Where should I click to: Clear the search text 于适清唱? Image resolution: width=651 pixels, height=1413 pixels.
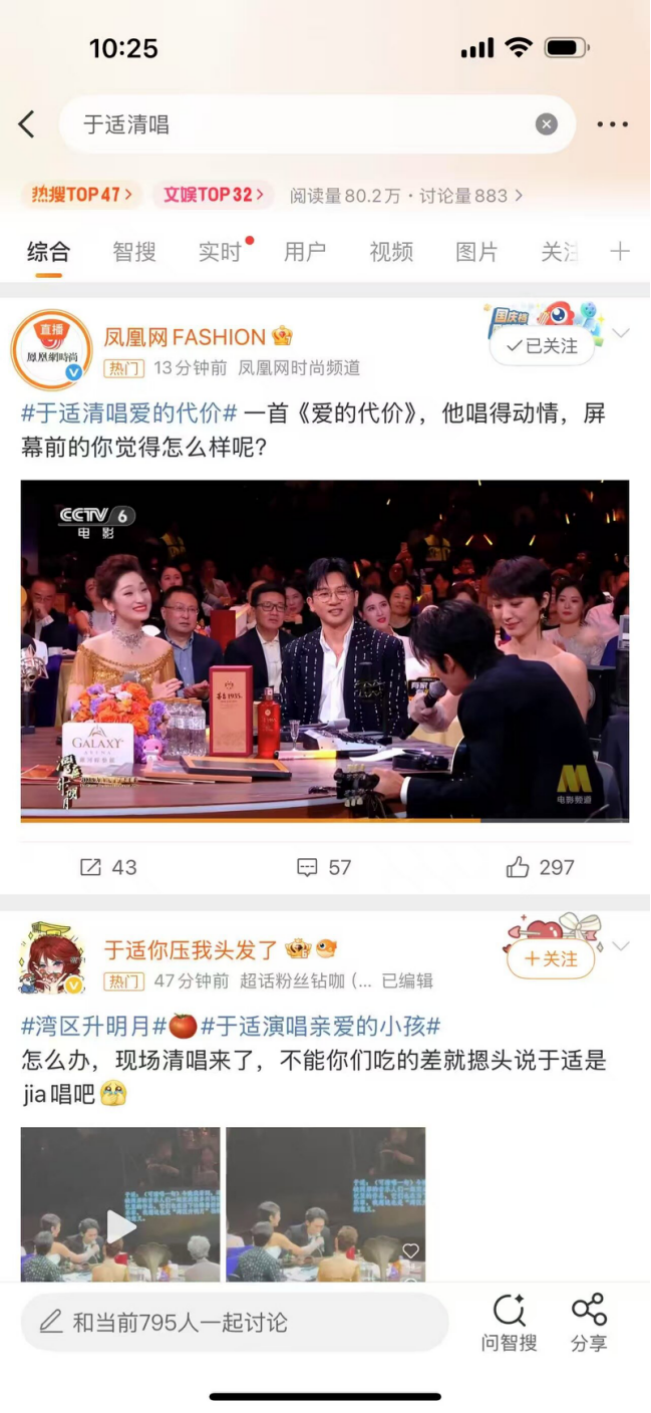tap(546, 124)
